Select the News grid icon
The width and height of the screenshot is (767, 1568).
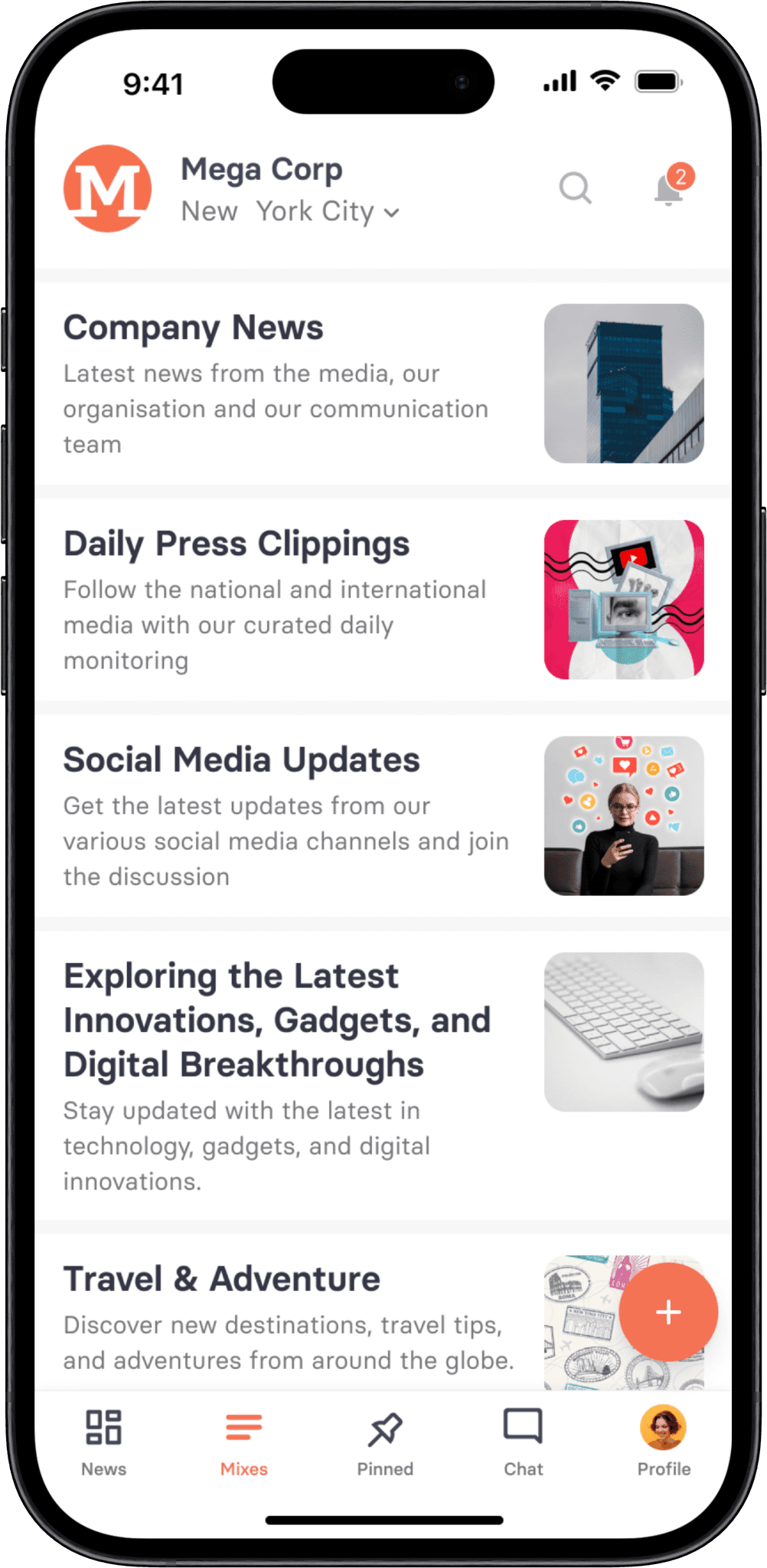103,1426
